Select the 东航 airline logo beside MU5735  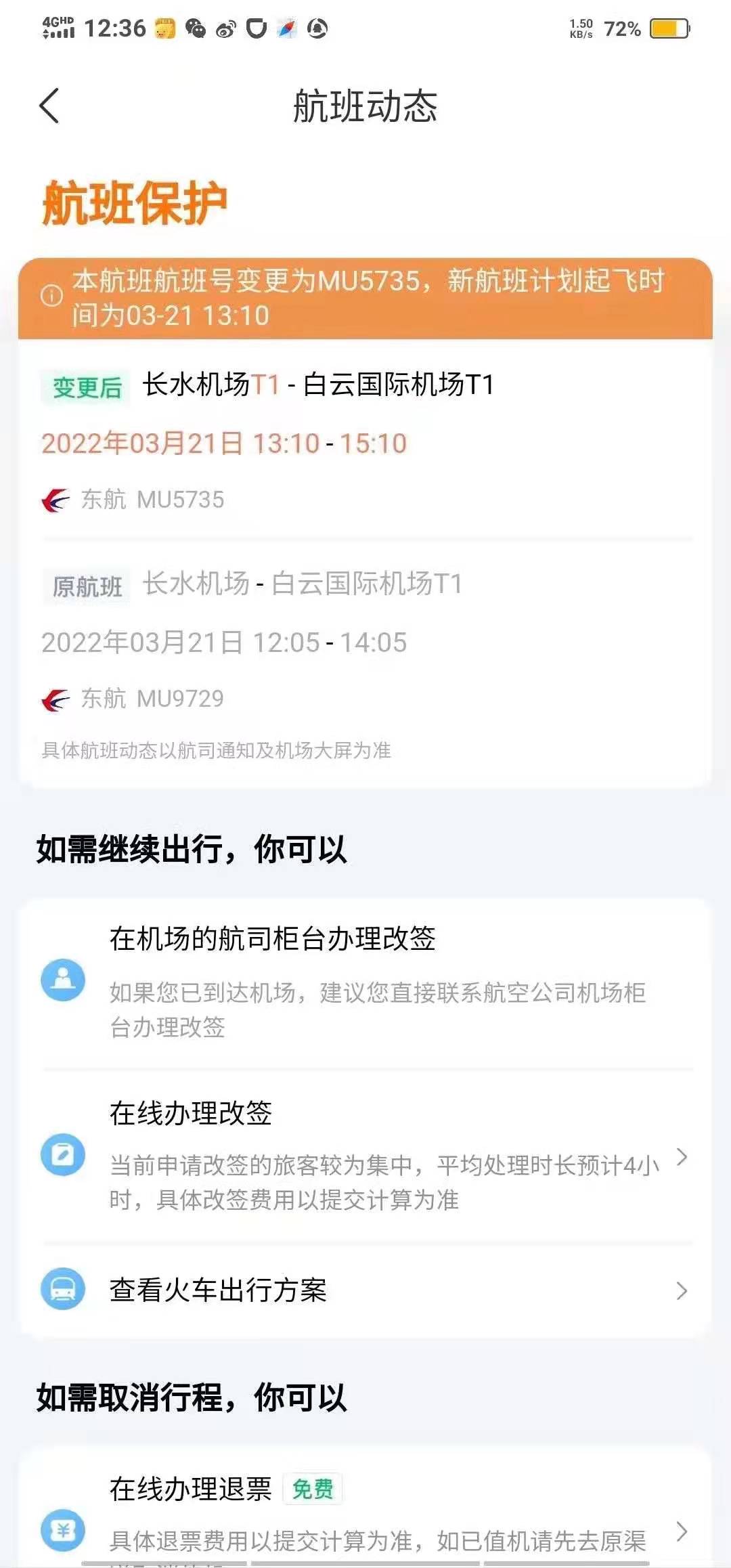click(58, 499)
